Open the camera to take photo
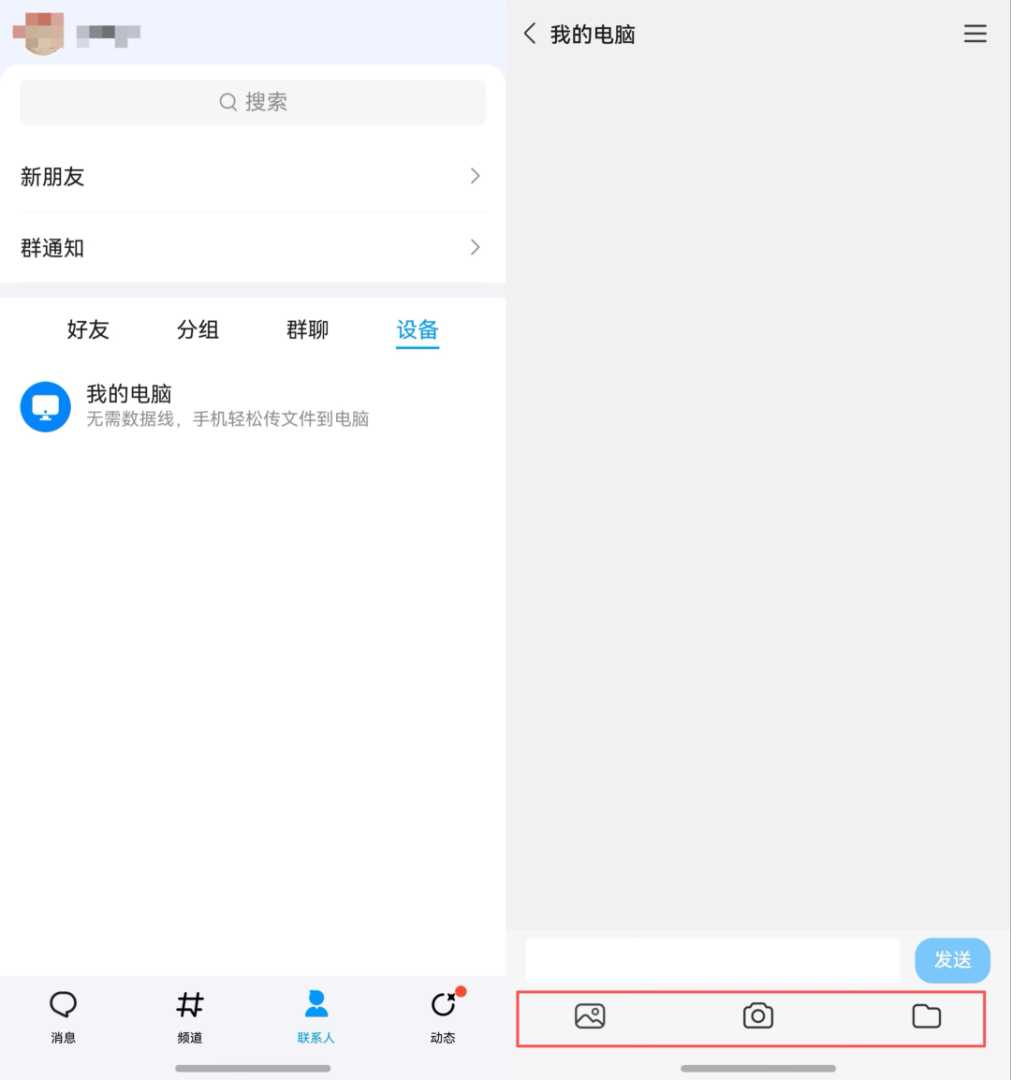Screen dimensions: 1011x1080 point(758,1017)
